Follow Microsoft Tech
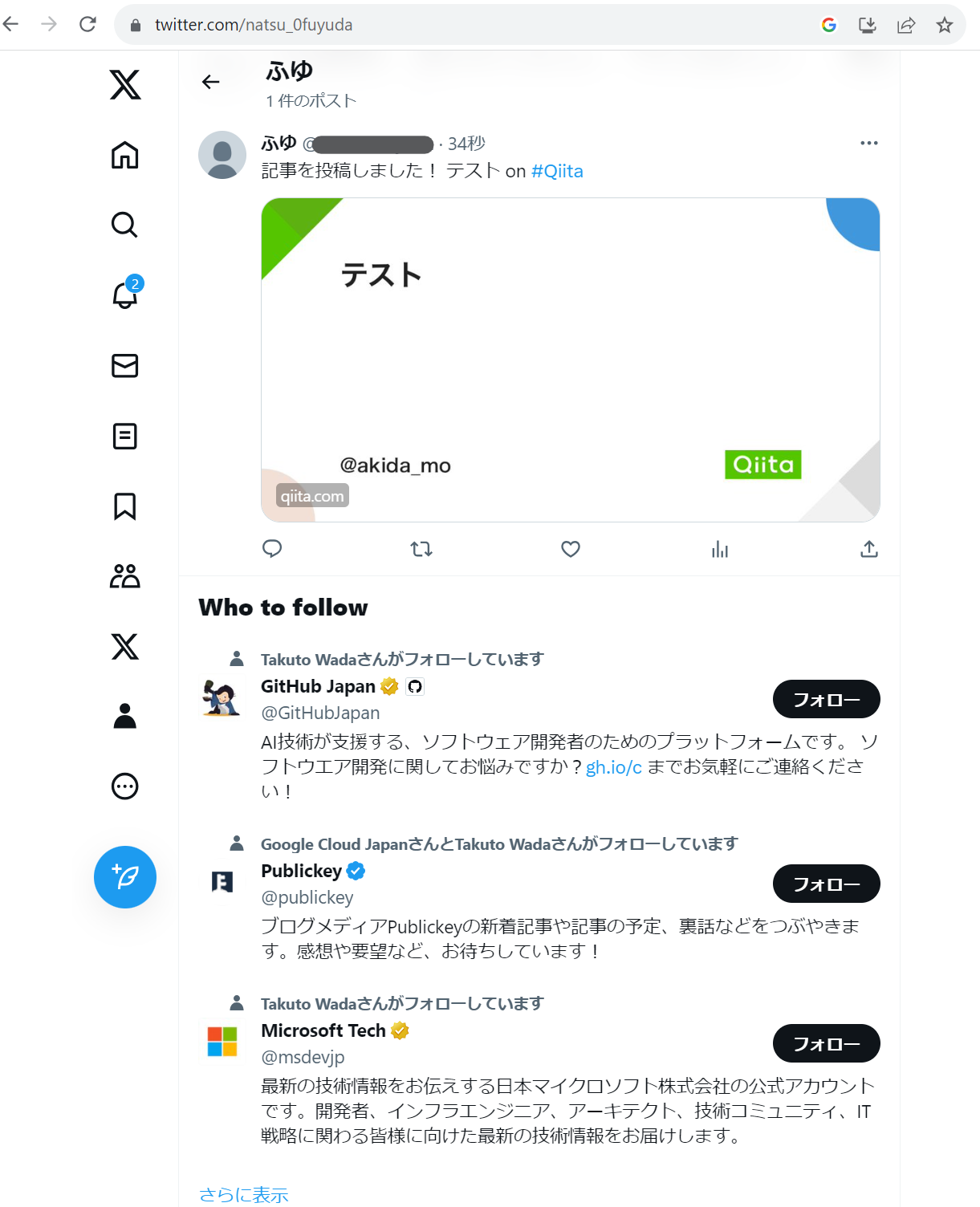The width and height of the screenshot is (980, 1207). (x=826, y=1043)
